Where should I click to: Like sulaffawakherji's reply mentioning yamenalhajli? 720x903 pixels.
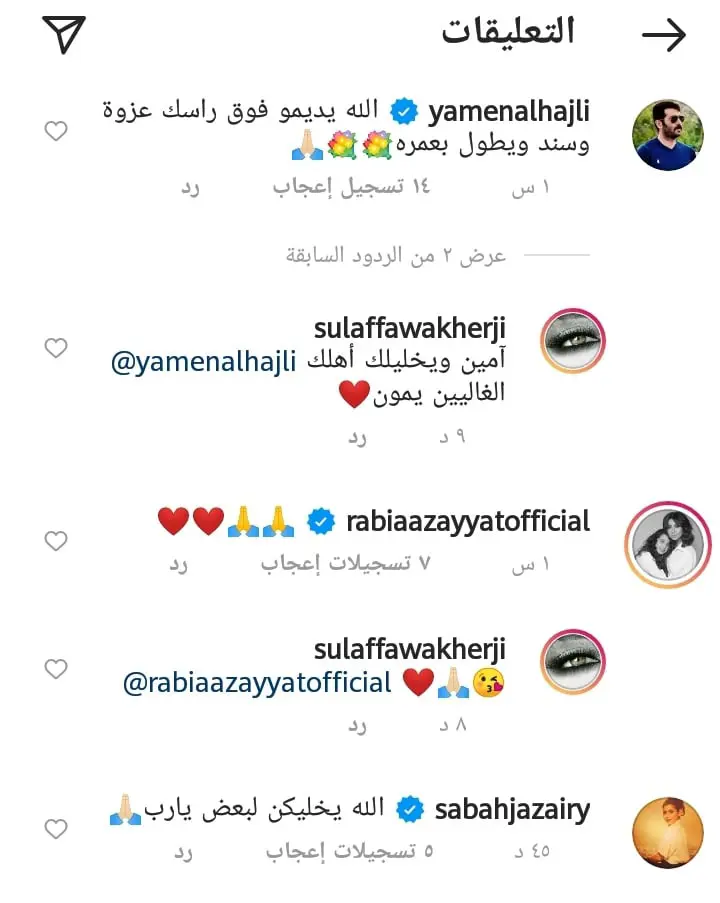click(x=56, y=348)
